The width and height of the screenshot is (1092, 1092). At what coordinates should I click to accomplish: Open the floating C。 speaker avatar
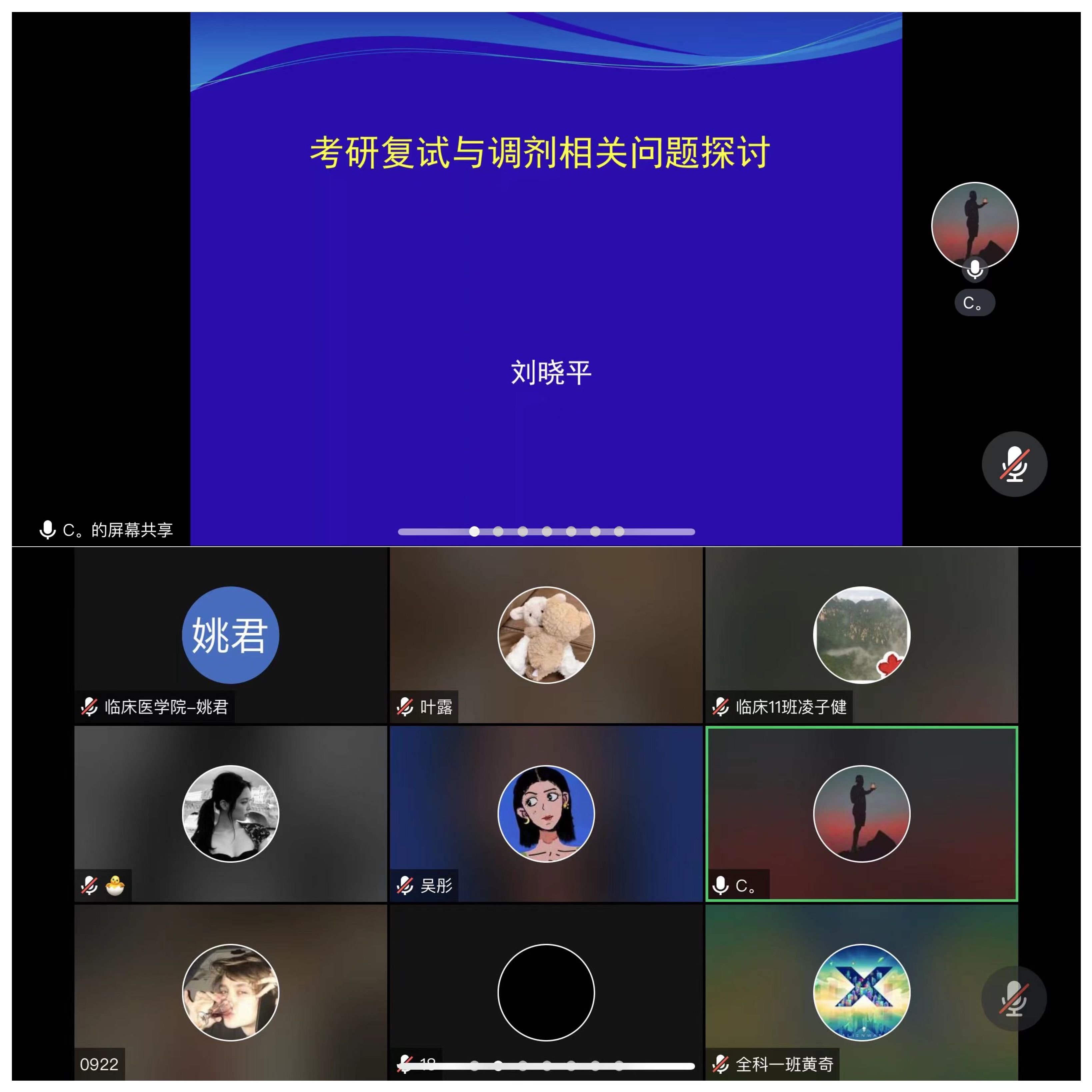click(974, 226)
